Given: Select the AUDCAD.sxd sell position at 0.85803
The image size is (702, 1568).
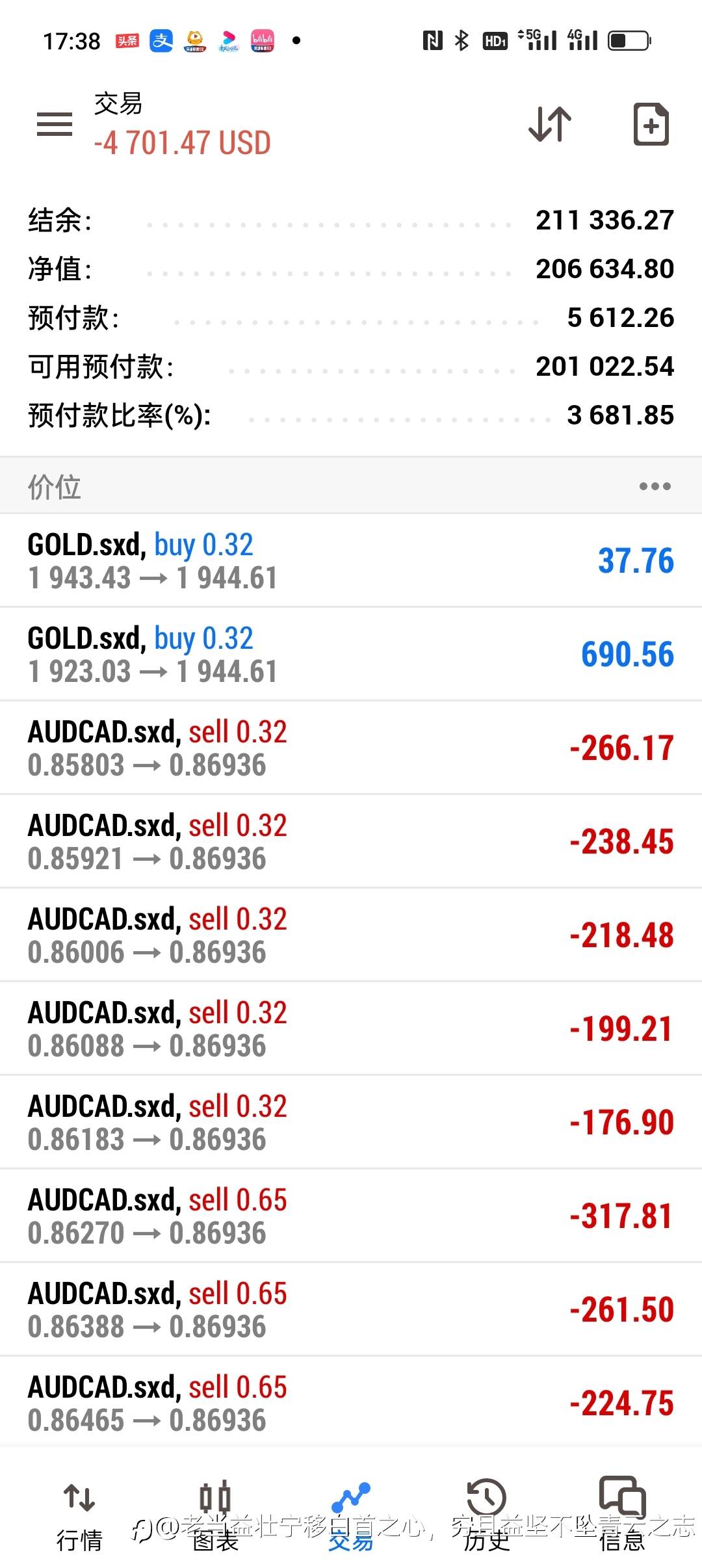Looking at the screenshot, I should (x=351, y=748).
